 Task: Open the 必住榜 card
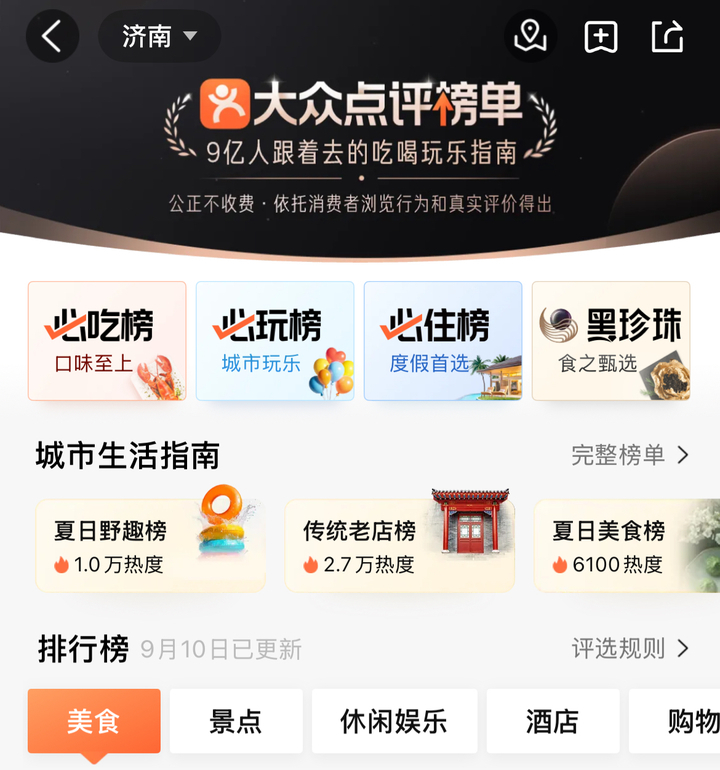click(x=443, y=341)
